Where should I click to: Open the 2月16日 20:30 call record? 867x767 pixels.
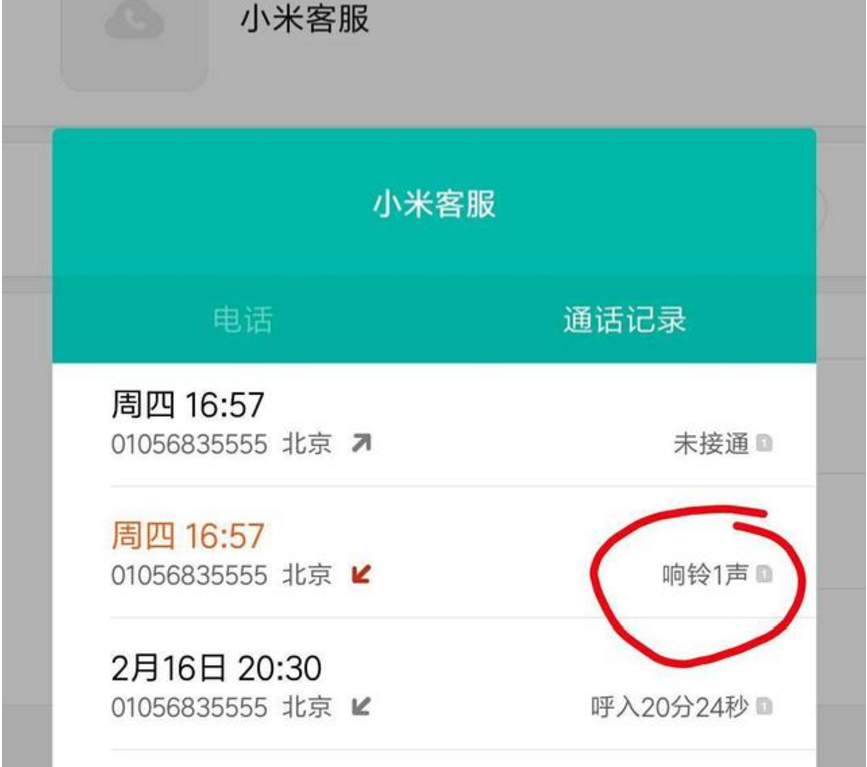[x=433, y=686]
